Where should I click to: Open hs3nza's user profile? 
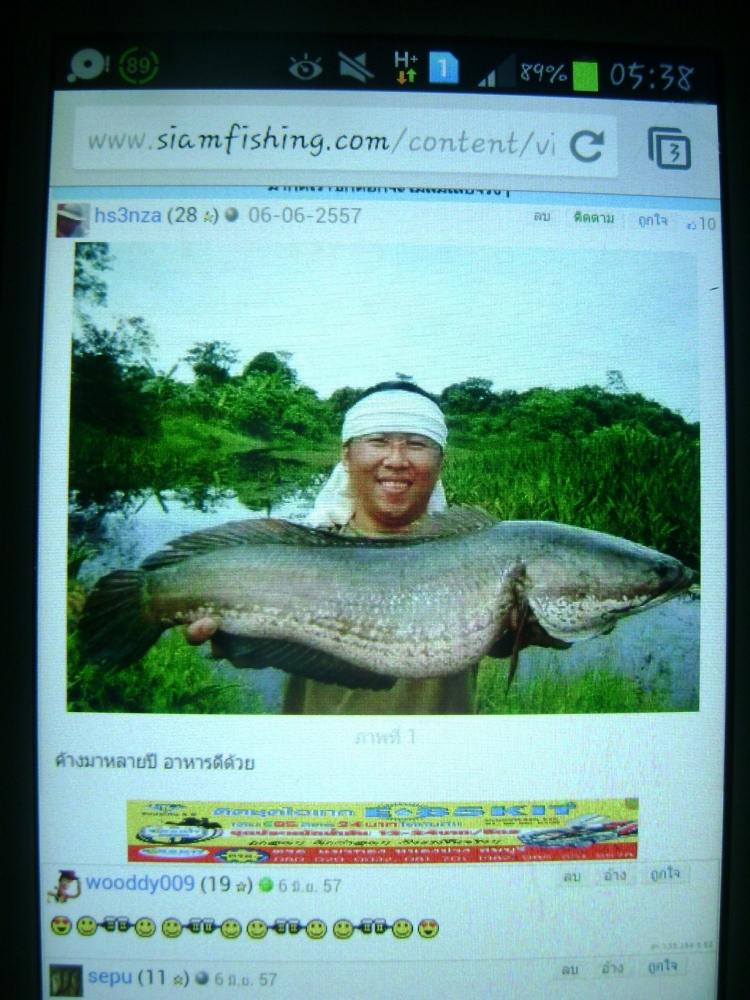pyautogui.click(x=127, y=216)
